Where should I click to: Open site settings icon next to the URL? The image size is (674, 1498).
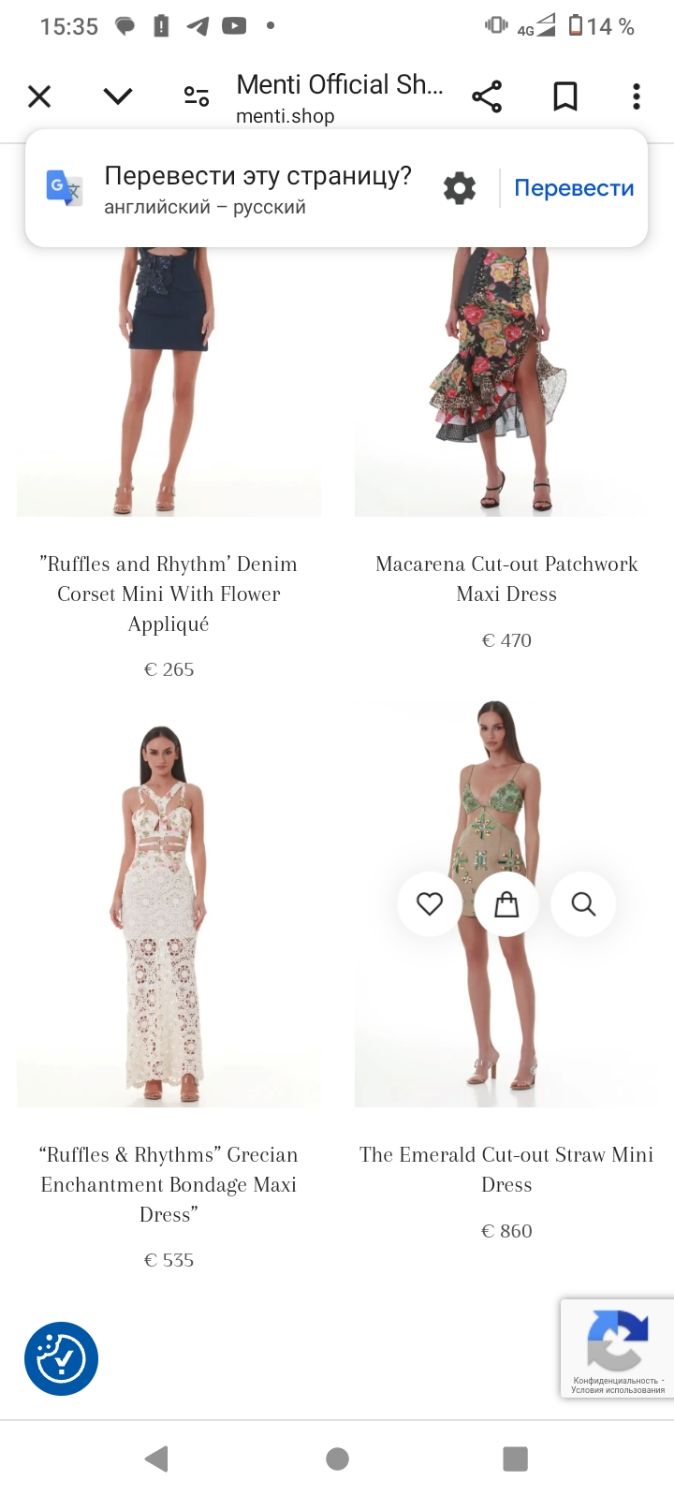pos(196,96)
